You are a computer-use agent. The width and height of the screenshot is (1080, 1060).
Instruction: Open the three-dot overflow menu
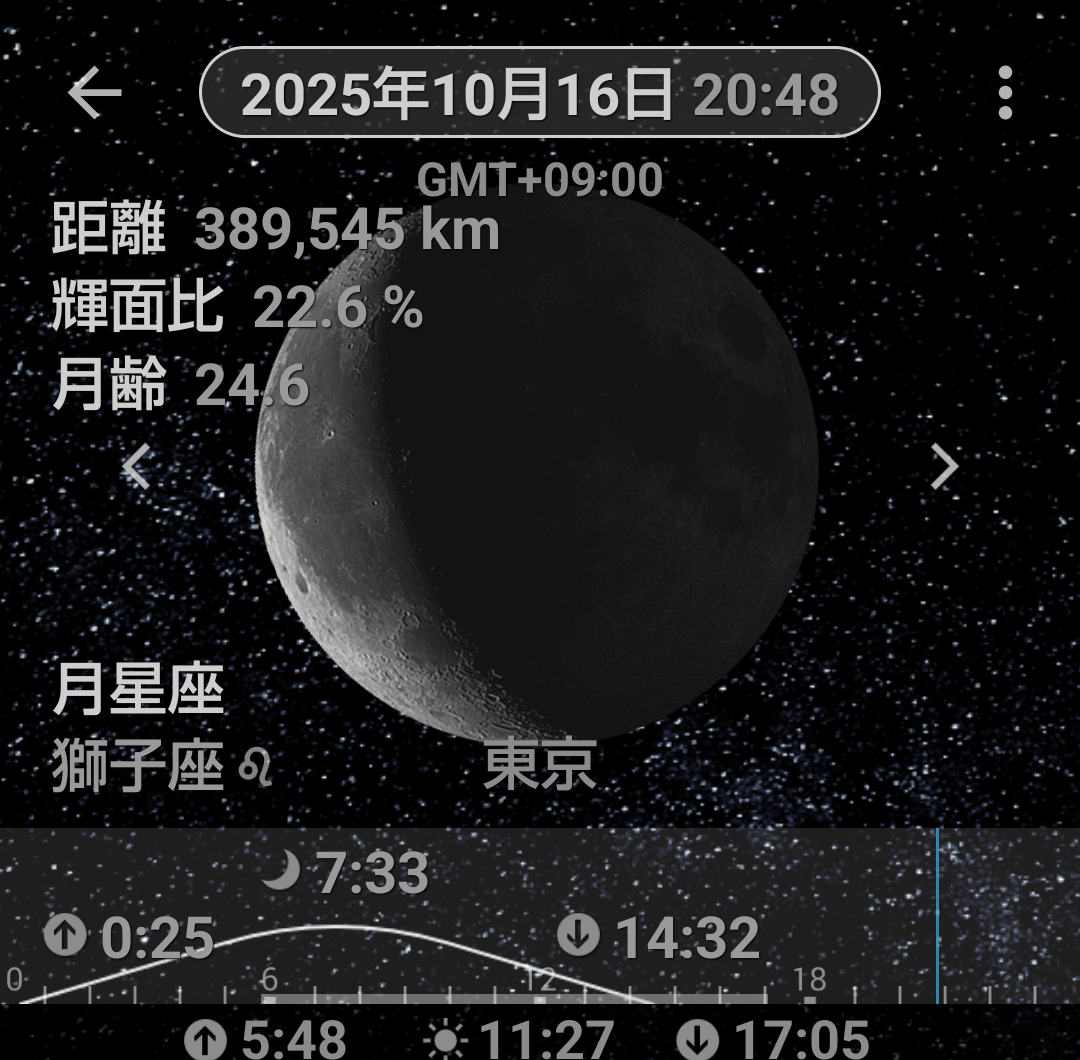coord(1005,93)
